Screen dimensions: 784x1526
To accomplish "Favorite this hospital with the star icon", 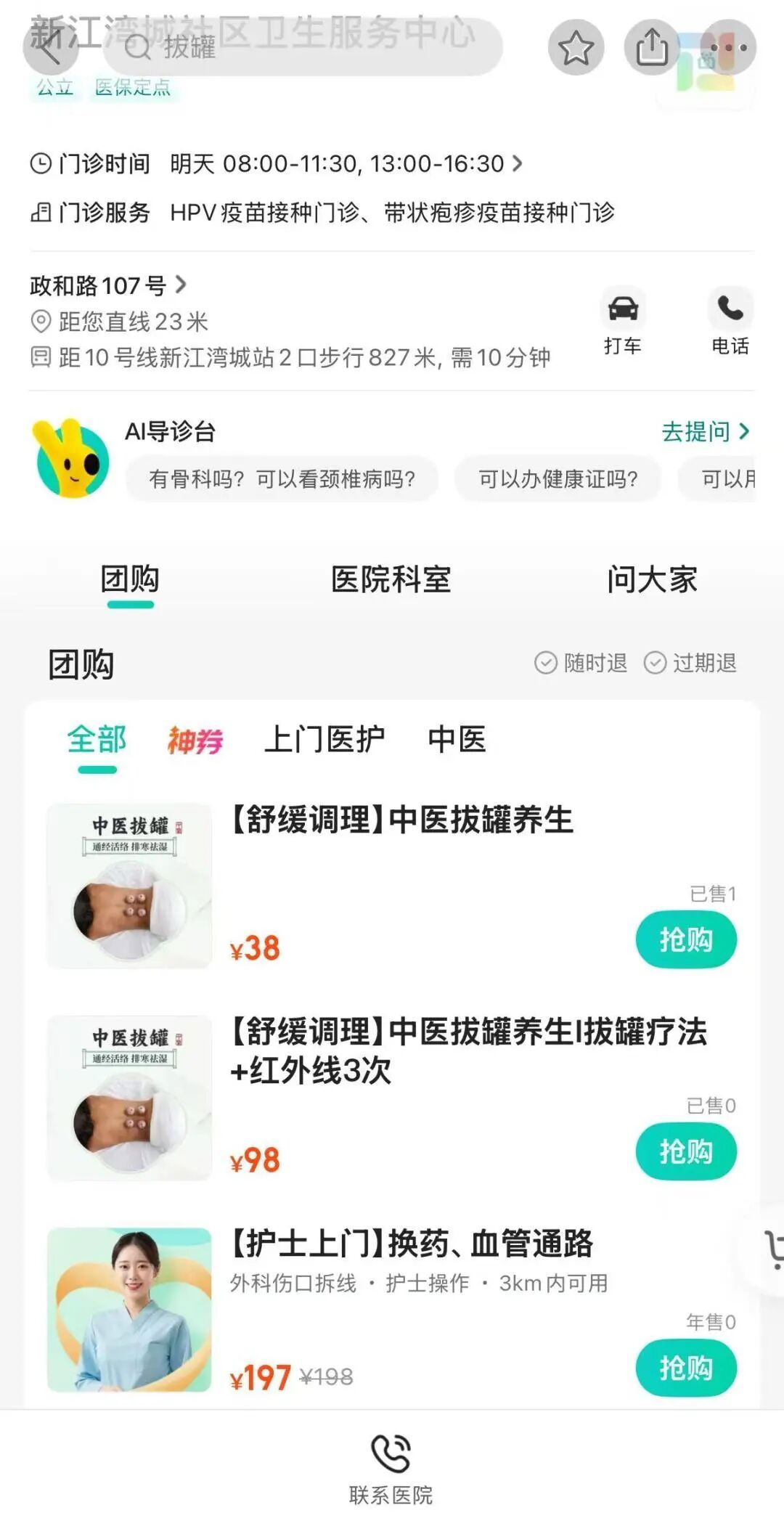I will click(x=576, y=48).
